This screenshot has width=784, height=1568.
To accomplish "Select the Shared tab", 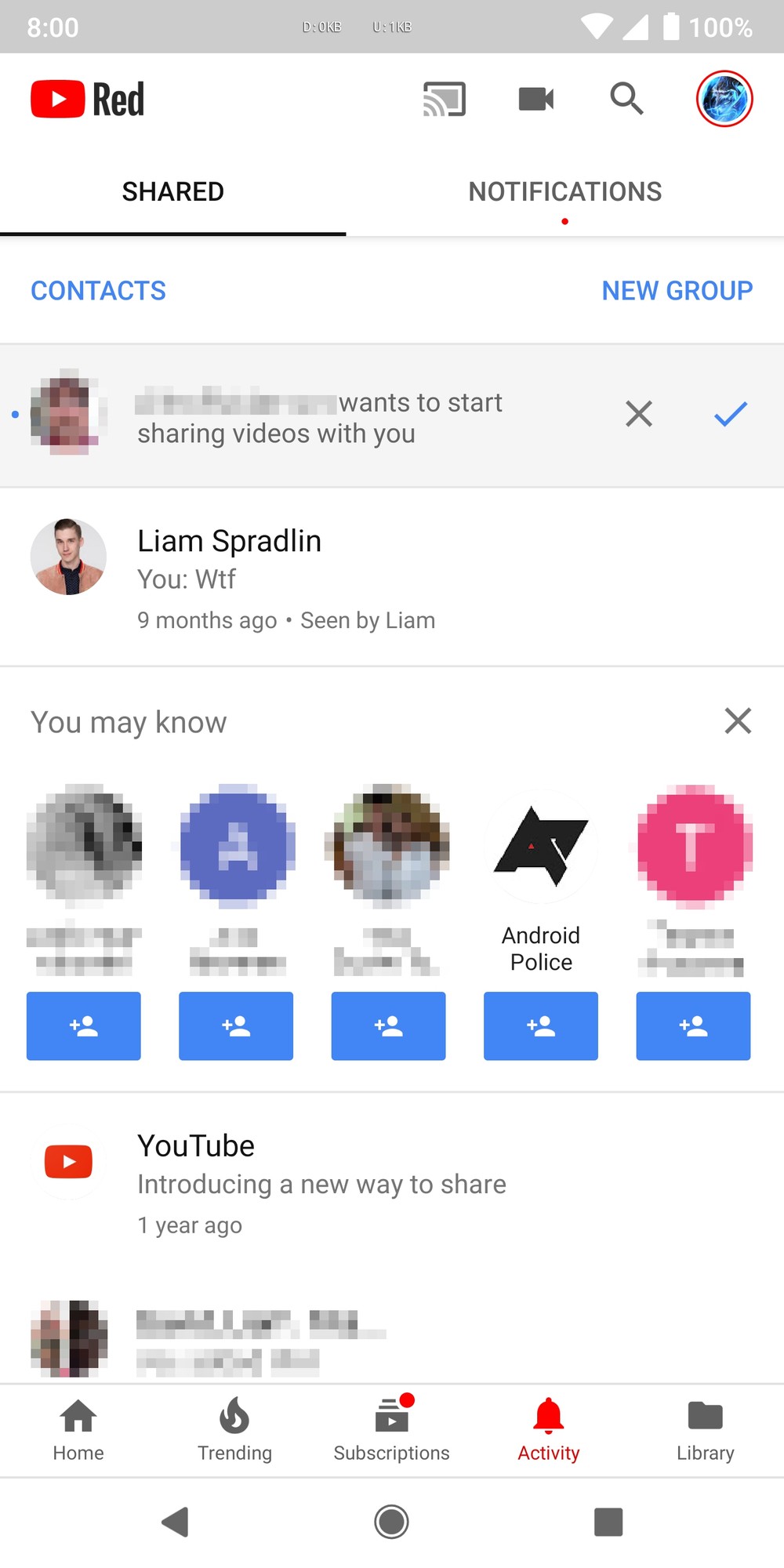I will 172,192.
